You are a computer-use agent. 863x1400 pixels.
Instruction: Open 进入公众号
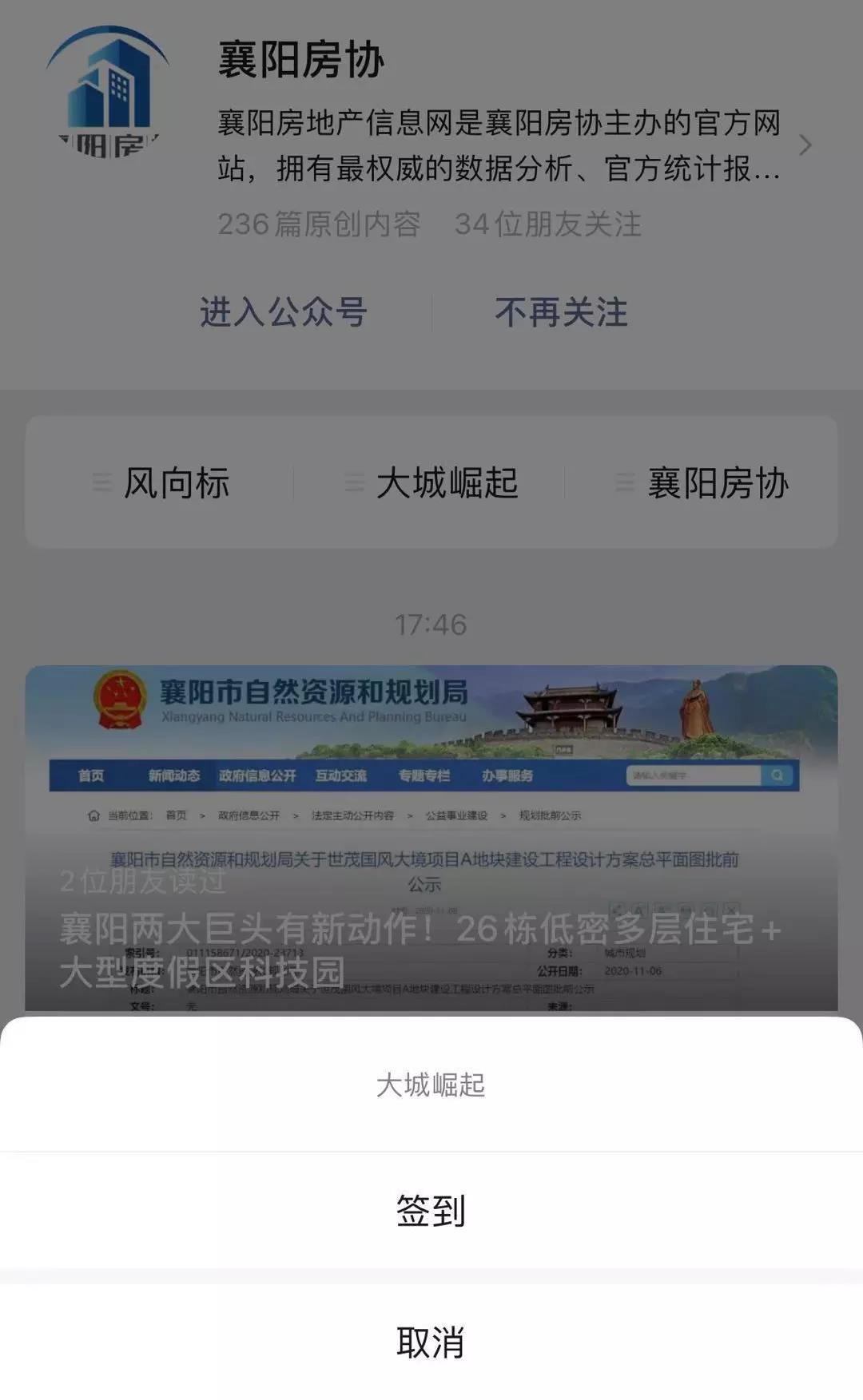click(283, 311)
